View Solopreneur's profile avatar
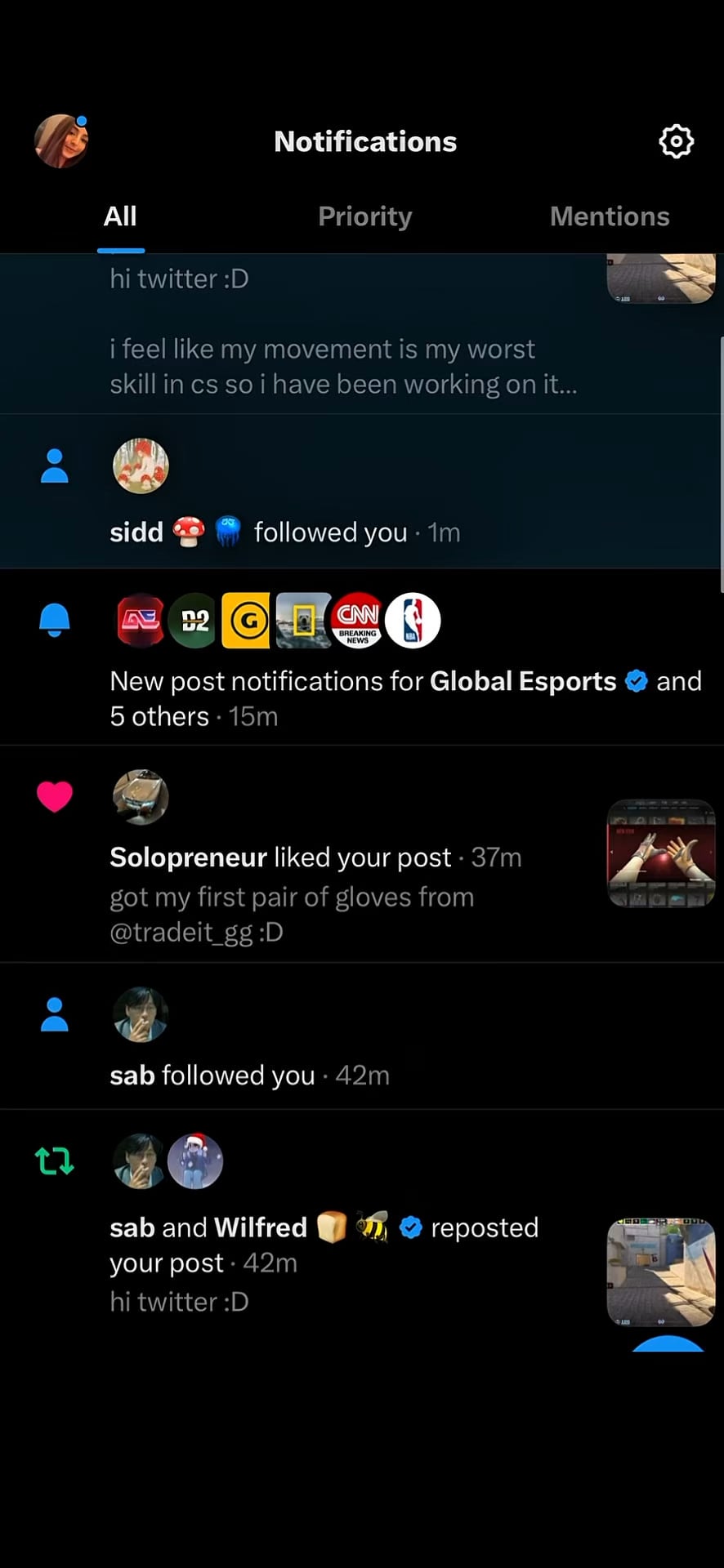The width and height of the screenshot is (724, 1568). coord(141,797)
